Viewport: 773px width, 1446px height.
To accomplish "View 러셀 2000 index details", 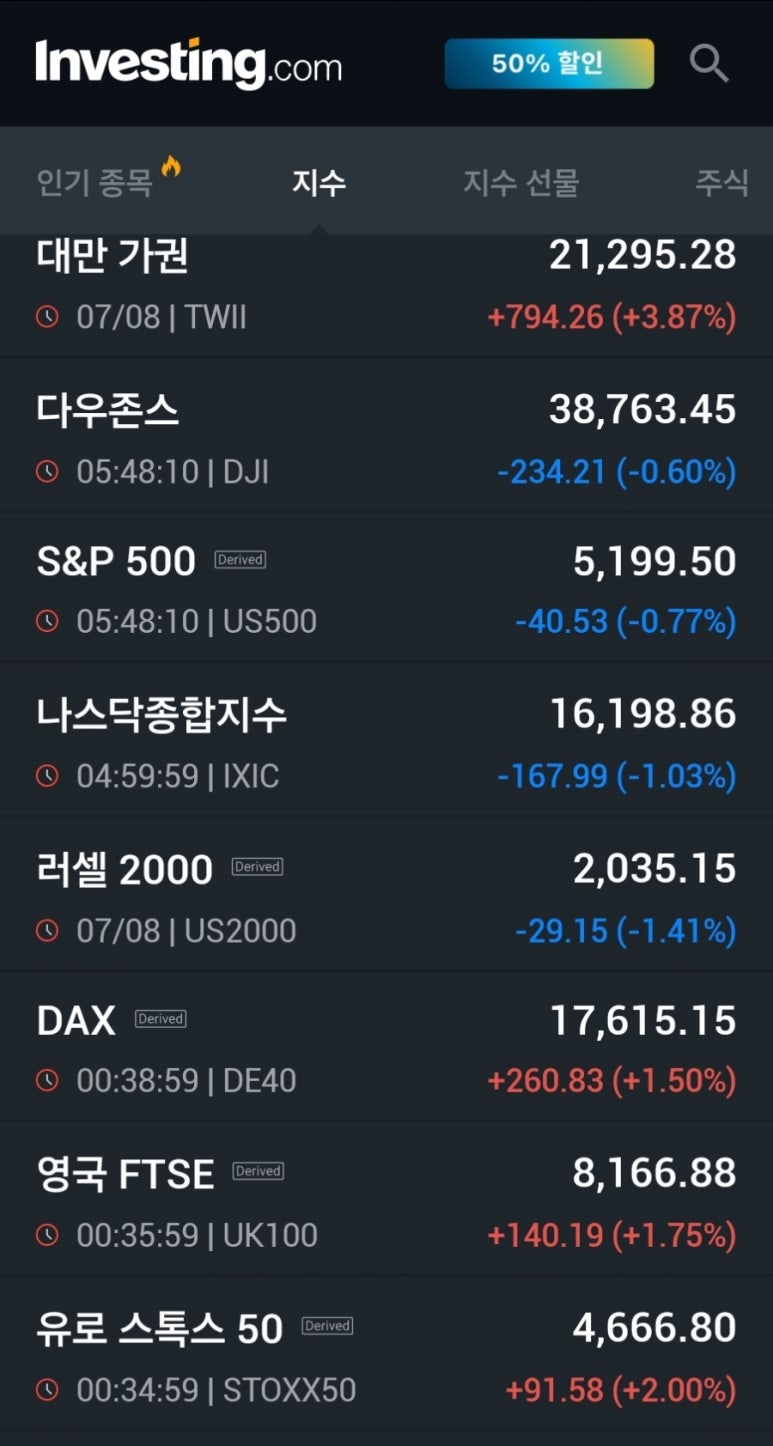I will click(386, 894).
